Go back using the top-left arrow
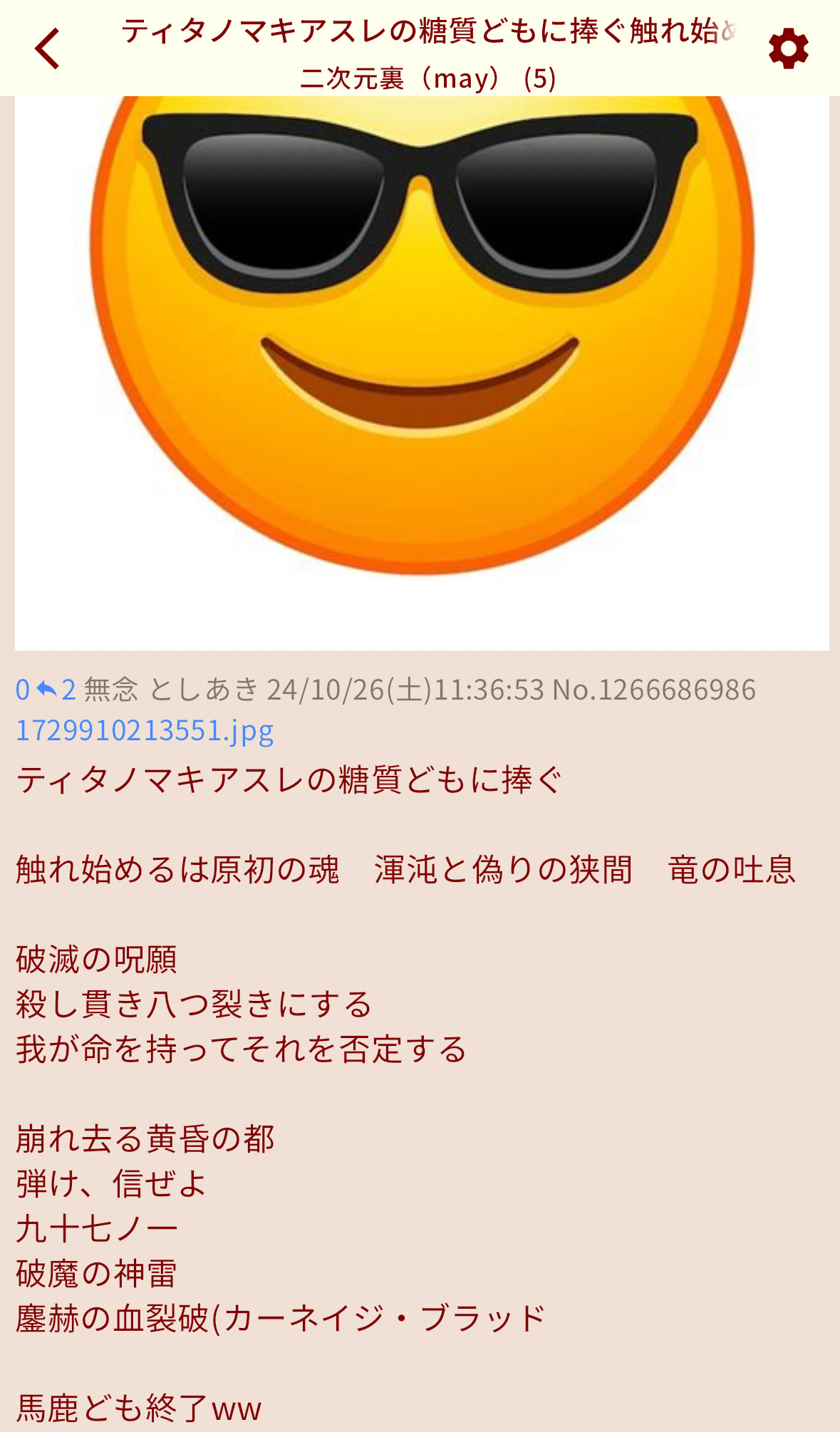This screenshot has height=1432, width=840. click(x=47, y=48)
